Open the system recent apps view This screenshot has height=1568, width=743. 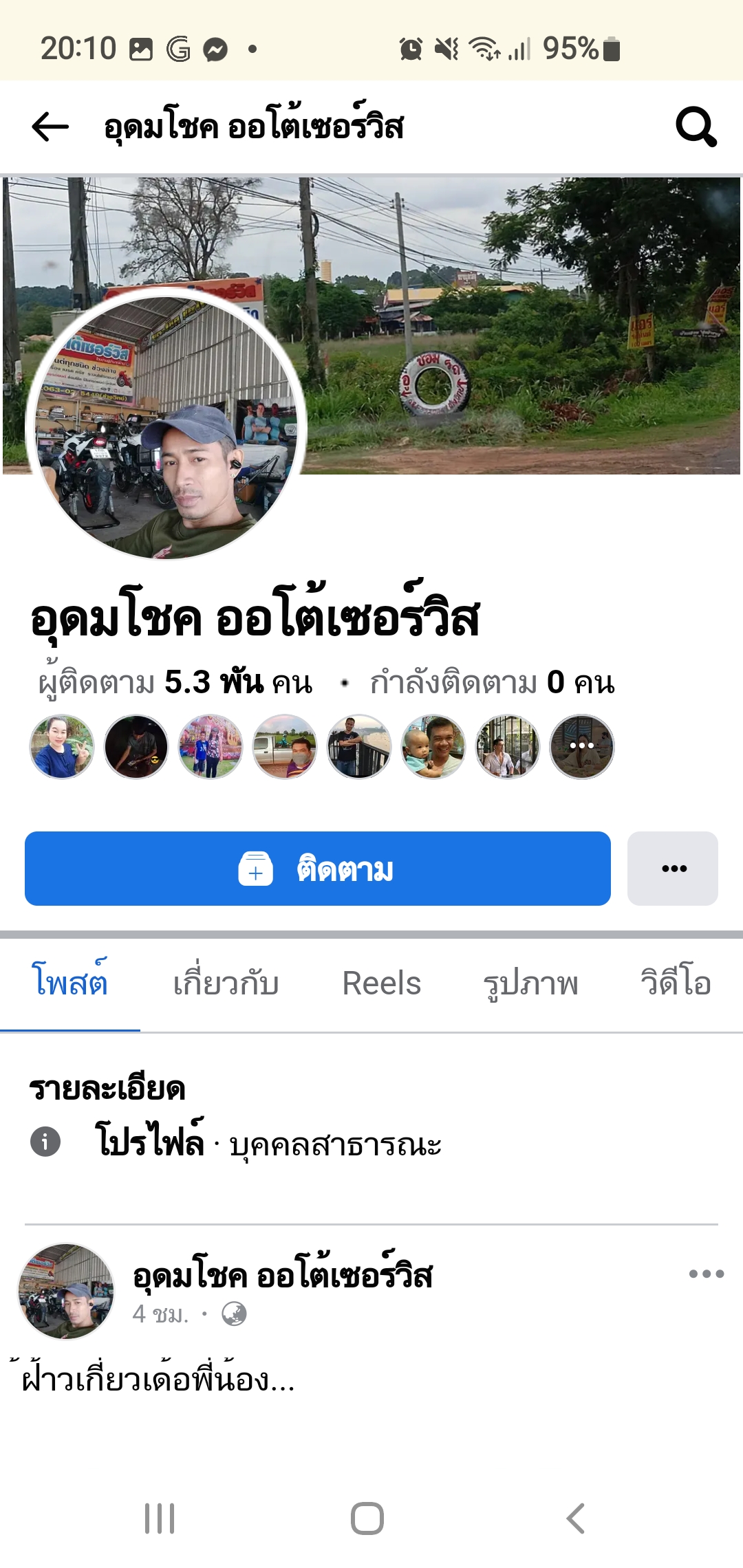pos(160,1518)
